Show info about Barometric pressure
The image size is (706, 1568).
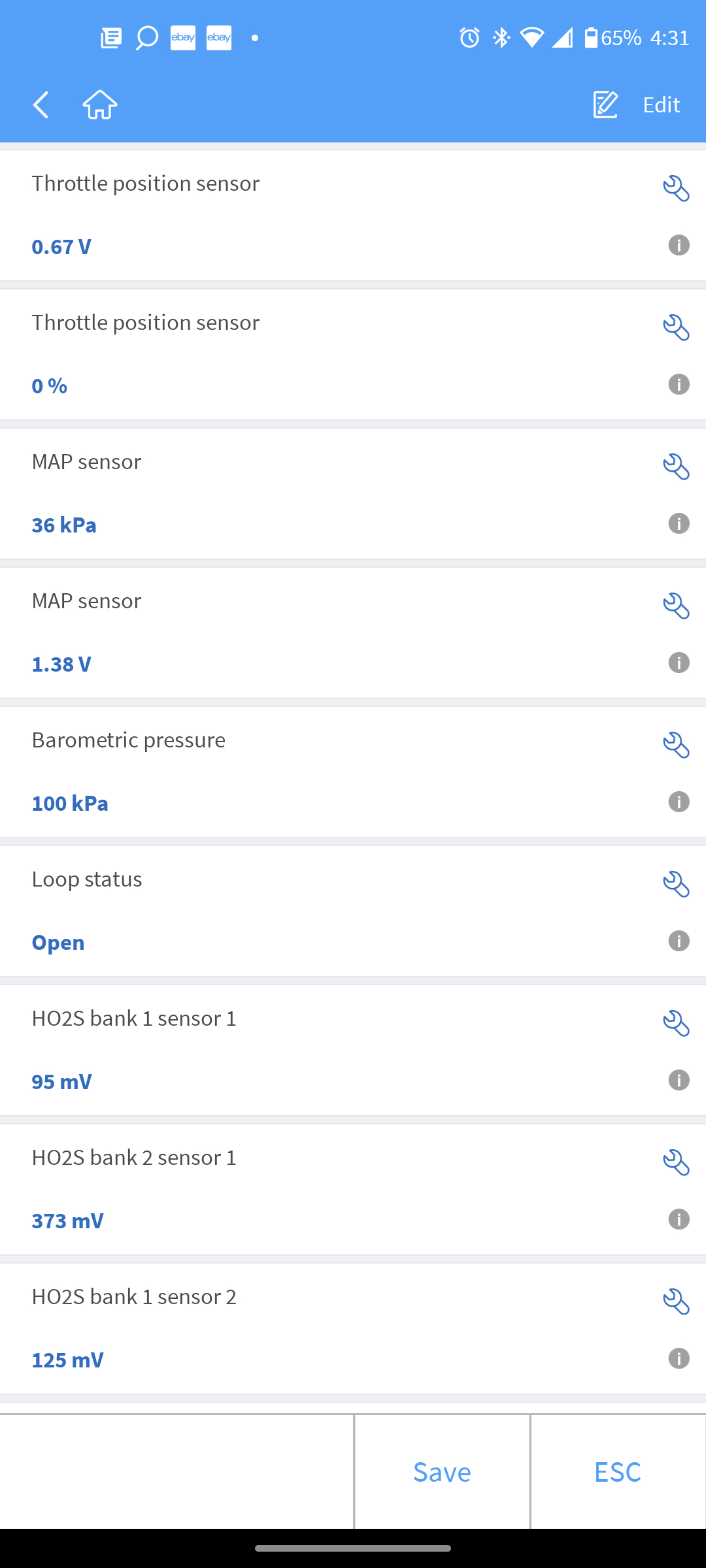click(x=679, y=802)
